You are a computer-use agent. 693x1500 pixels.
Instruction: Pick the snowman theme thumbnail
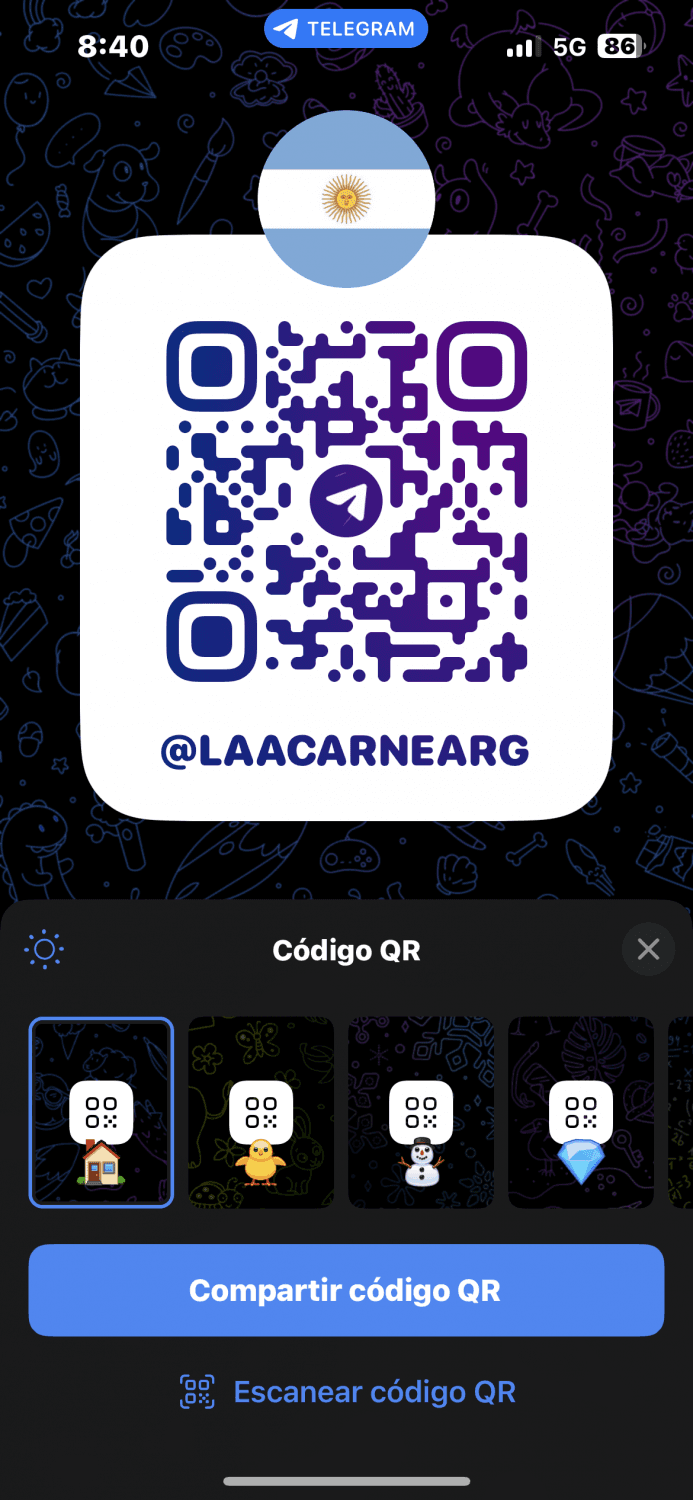[421, 1112]
